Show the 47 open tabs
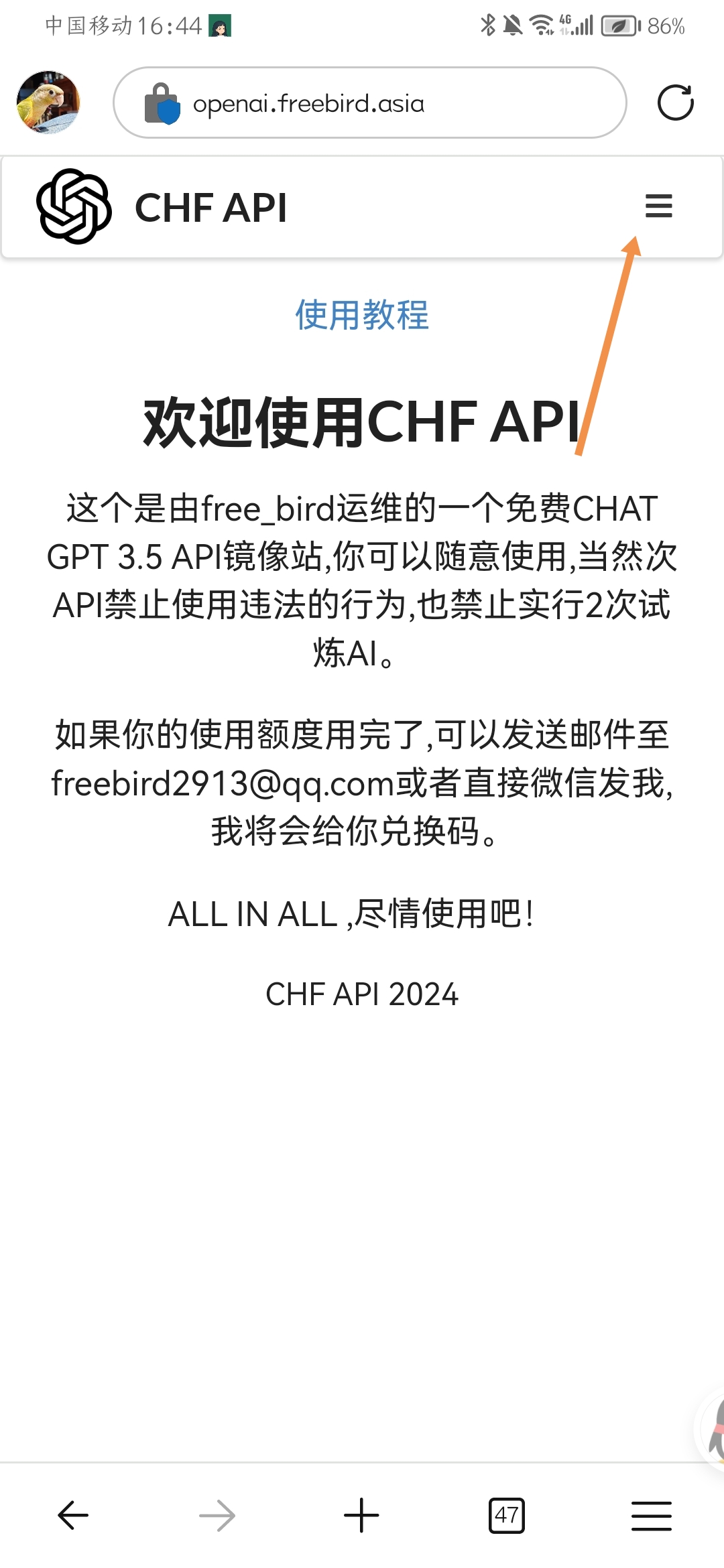The image size is (724, 1568). click(x=507, y=1515)
